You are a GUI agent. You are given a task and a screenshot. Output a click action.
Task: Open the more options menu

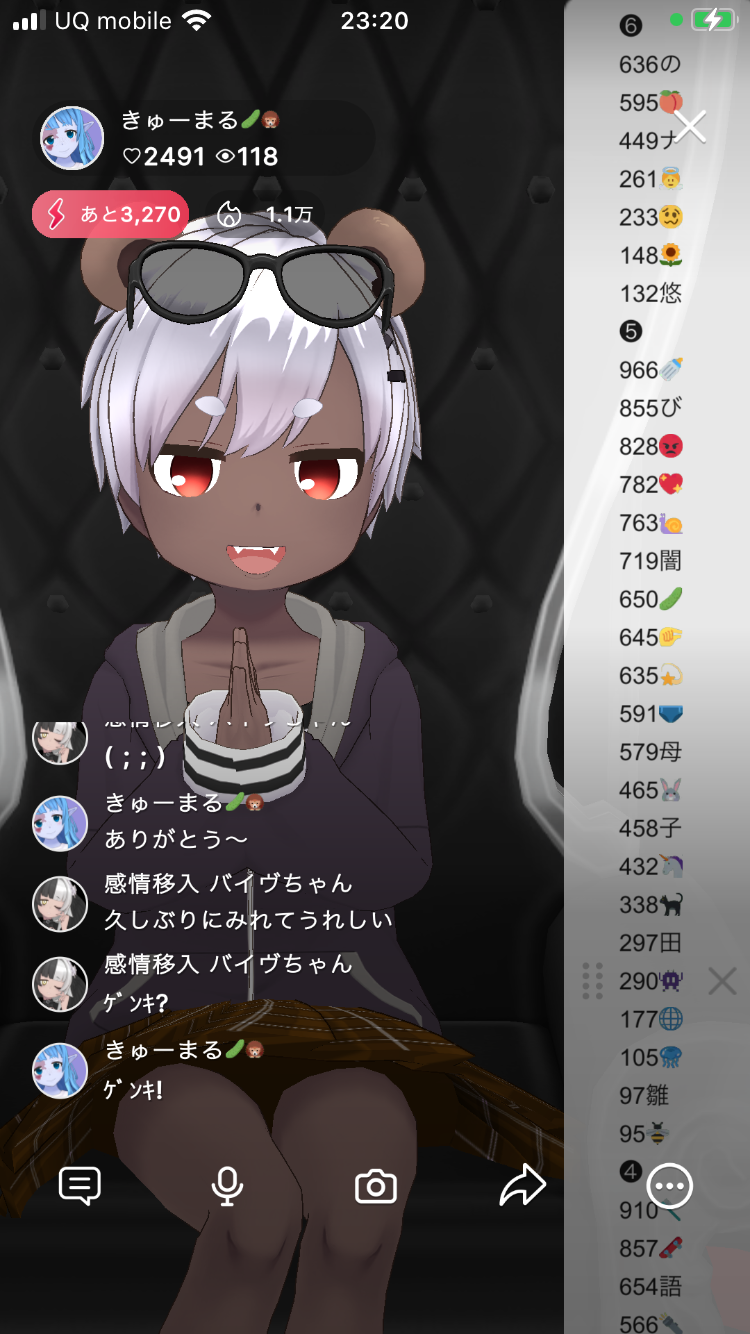(x=669, y=1186)
